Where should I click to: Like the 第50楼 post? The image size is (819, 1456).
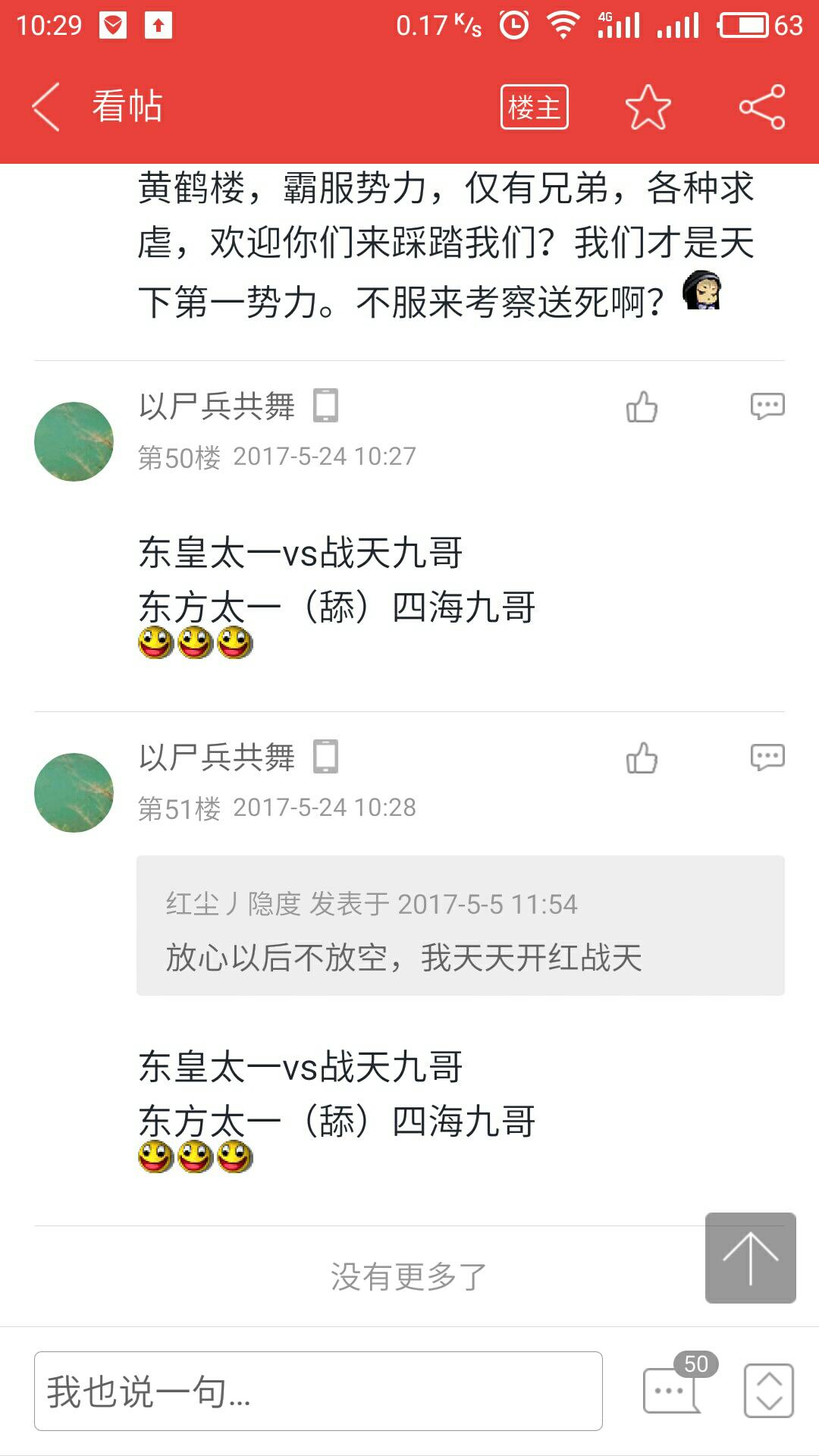[642, 407]
